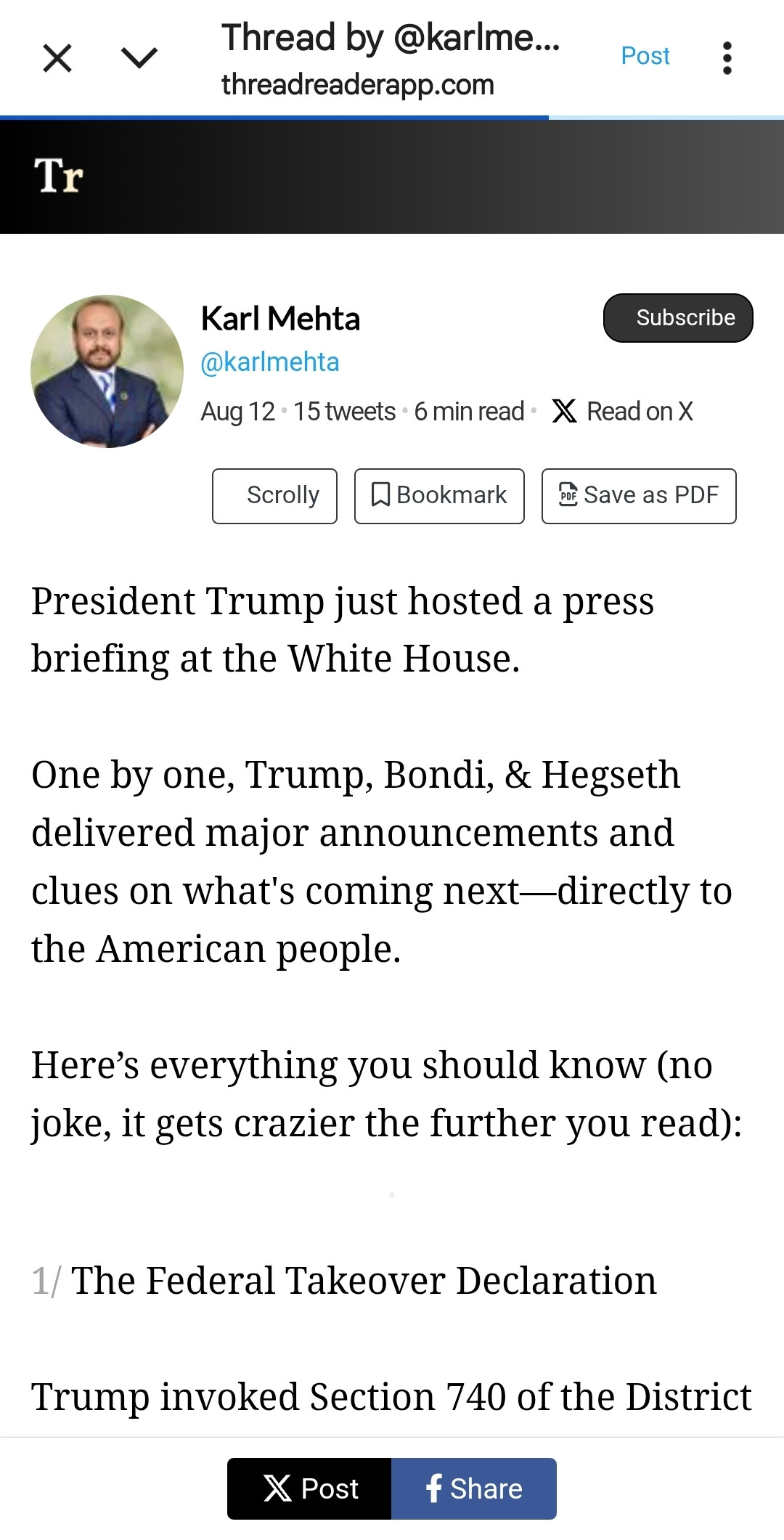Share the thread on Facebook
Viewport: 784px width, 1540px height.
(474, 1488)
